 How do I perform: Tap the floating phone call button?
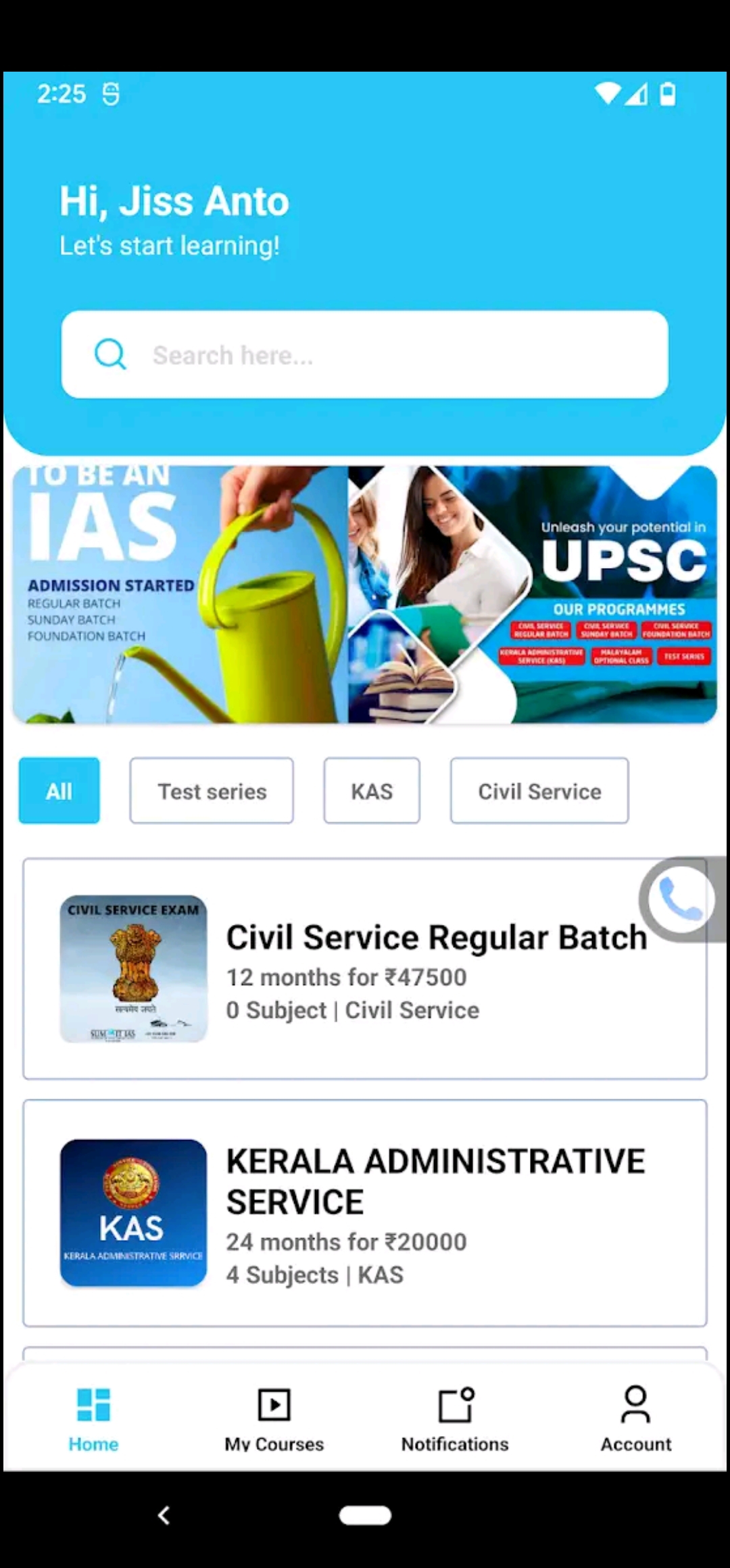click(681, 899)
